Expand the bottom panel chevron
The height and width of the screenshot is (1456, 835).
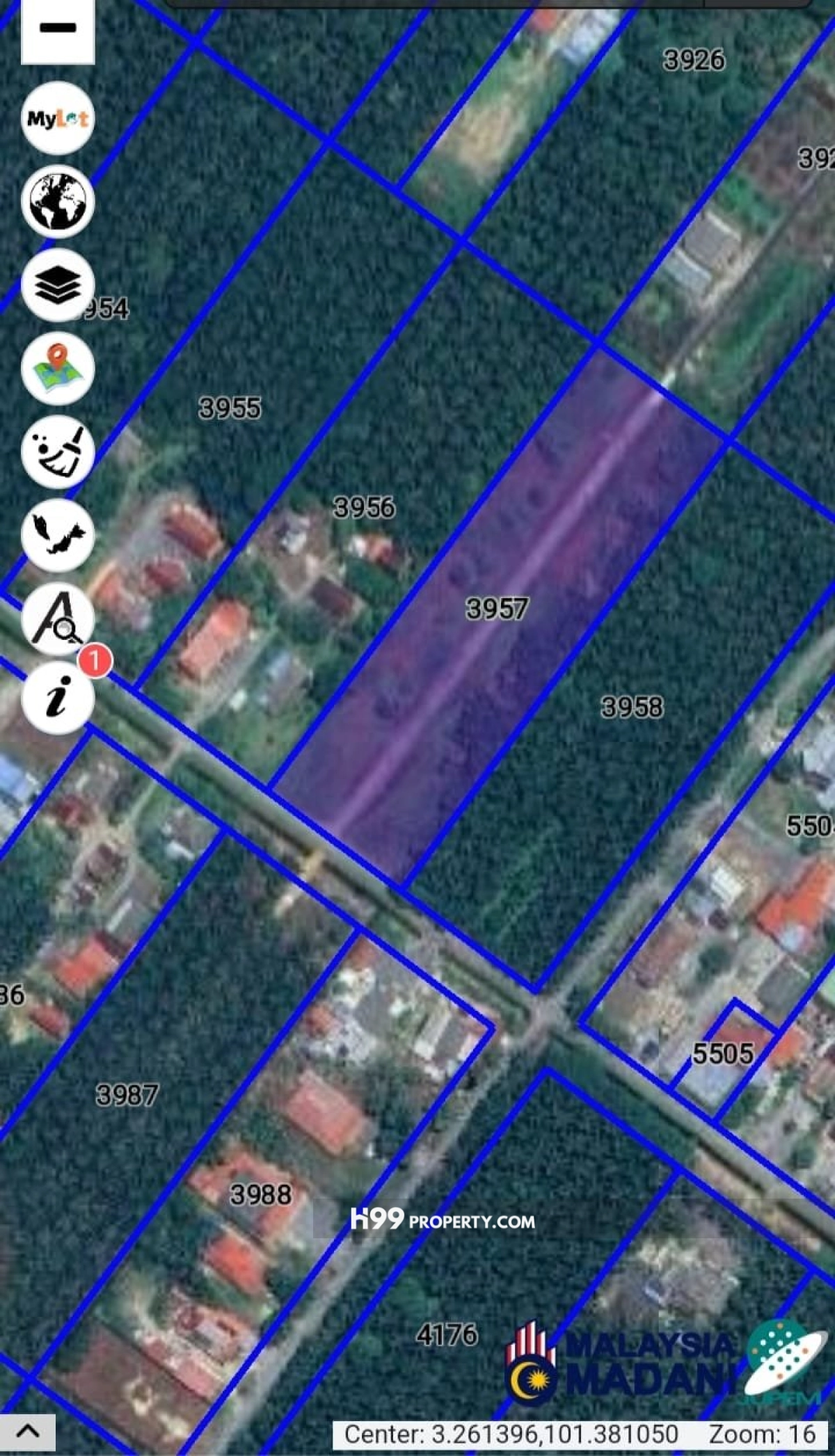28,1432
